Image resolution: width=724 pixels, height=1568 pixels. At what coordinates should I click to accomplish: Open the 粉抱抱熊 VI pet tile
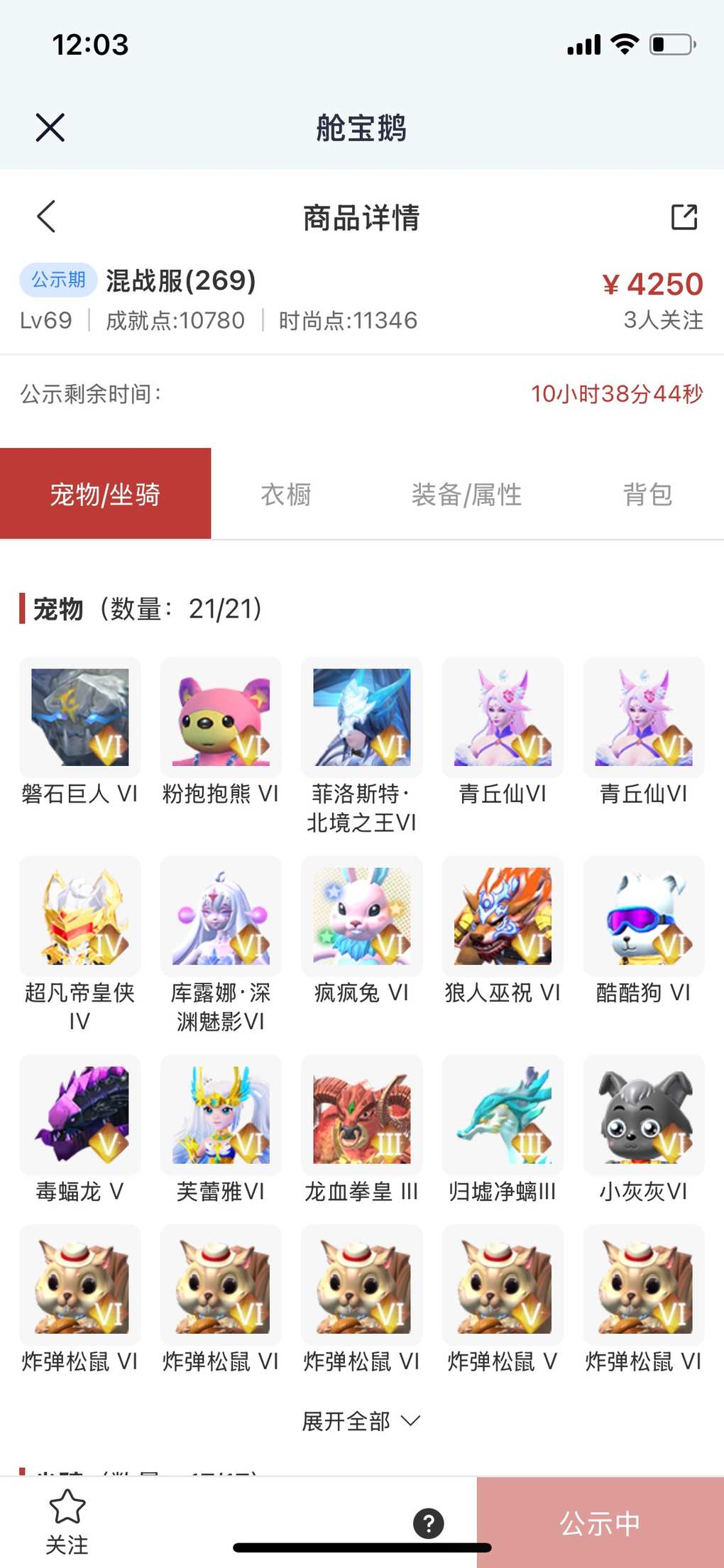click(x=221, y=717)
